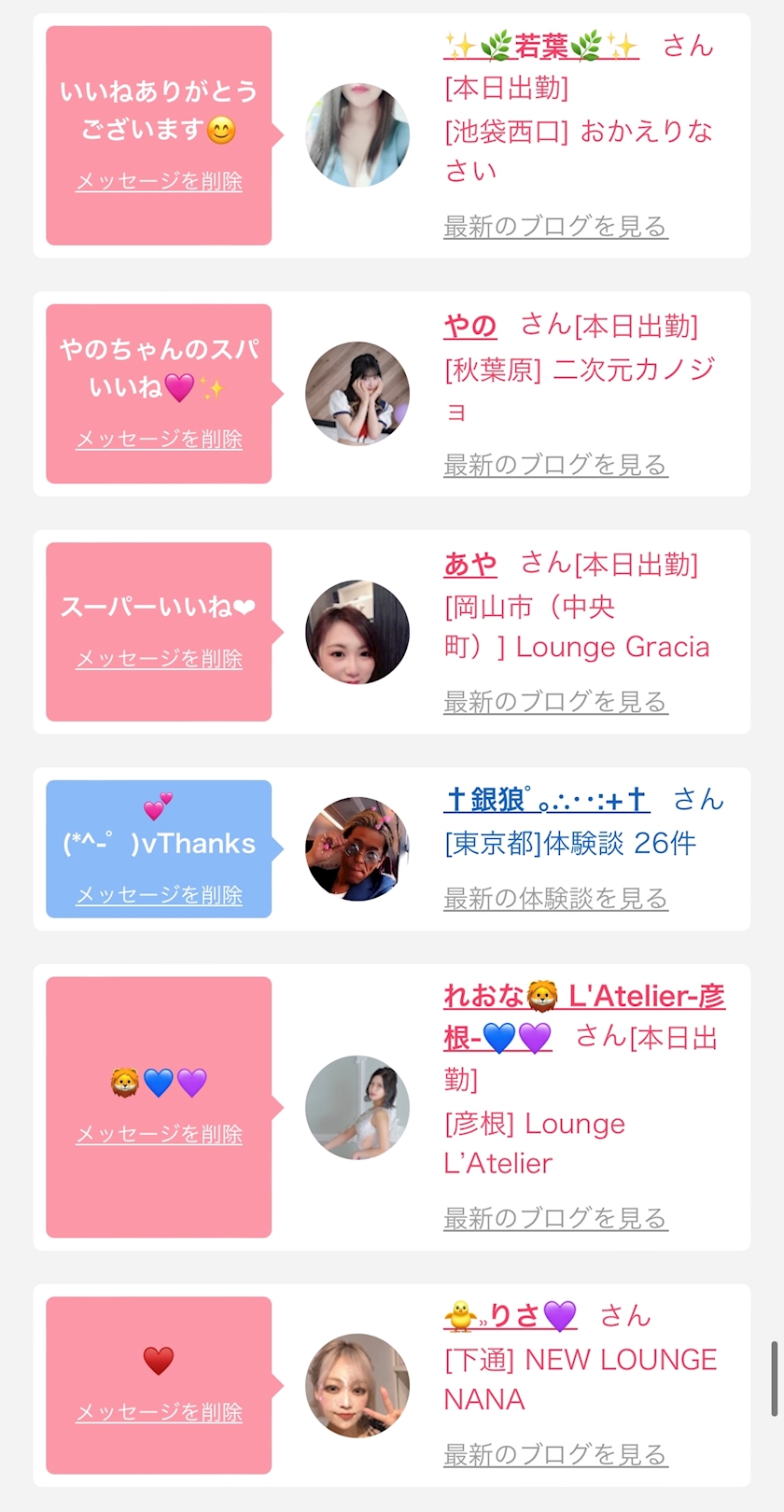View やの's latest blog
The width and height of the screenshot is (784, 1512).
pyautogui.click(x=555, y=465)
